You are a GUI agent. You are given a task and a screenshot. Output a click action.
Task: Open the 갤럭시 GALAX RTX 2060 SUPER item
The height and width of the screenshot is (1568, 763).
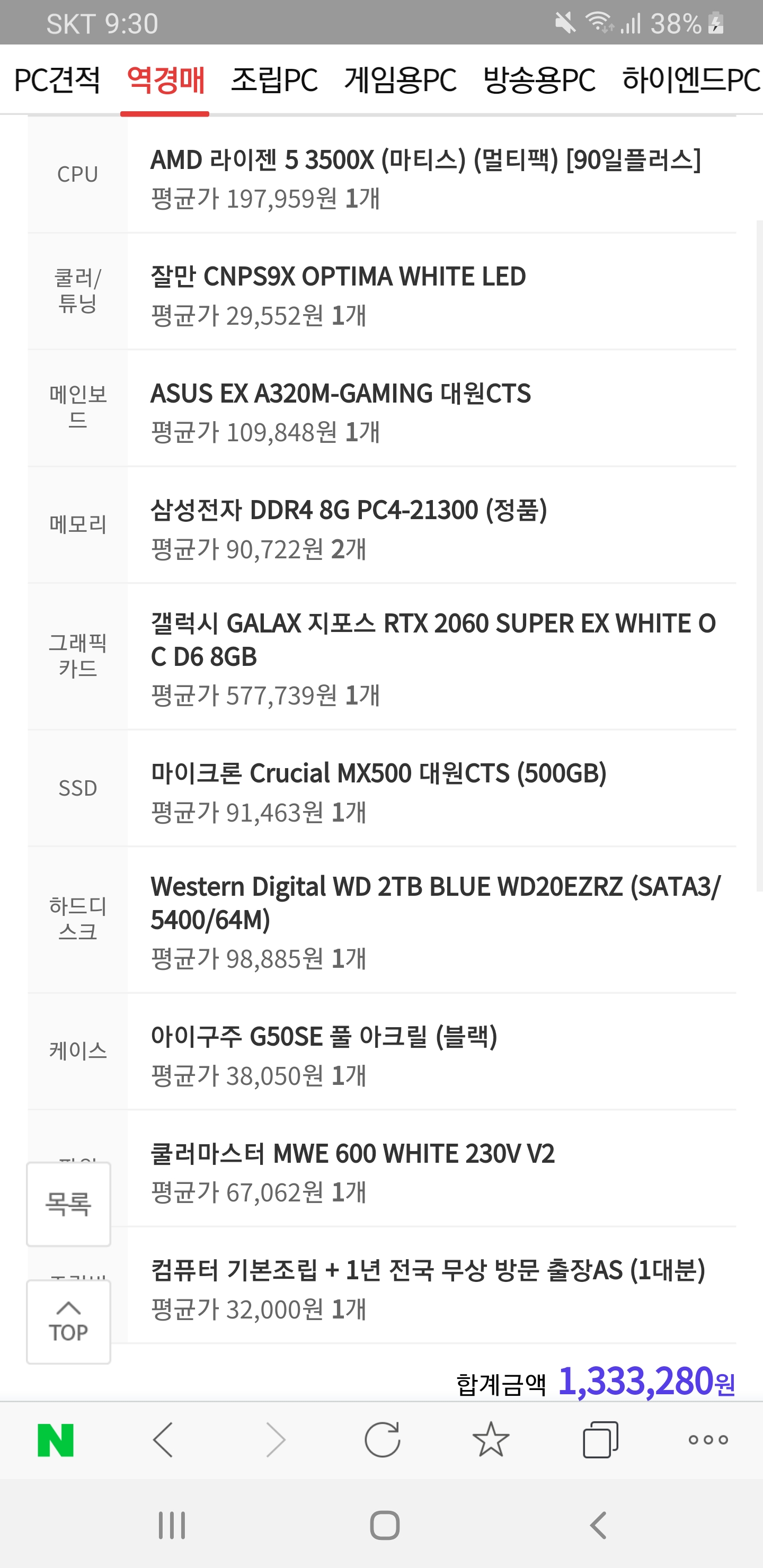(x=432, y=639)
